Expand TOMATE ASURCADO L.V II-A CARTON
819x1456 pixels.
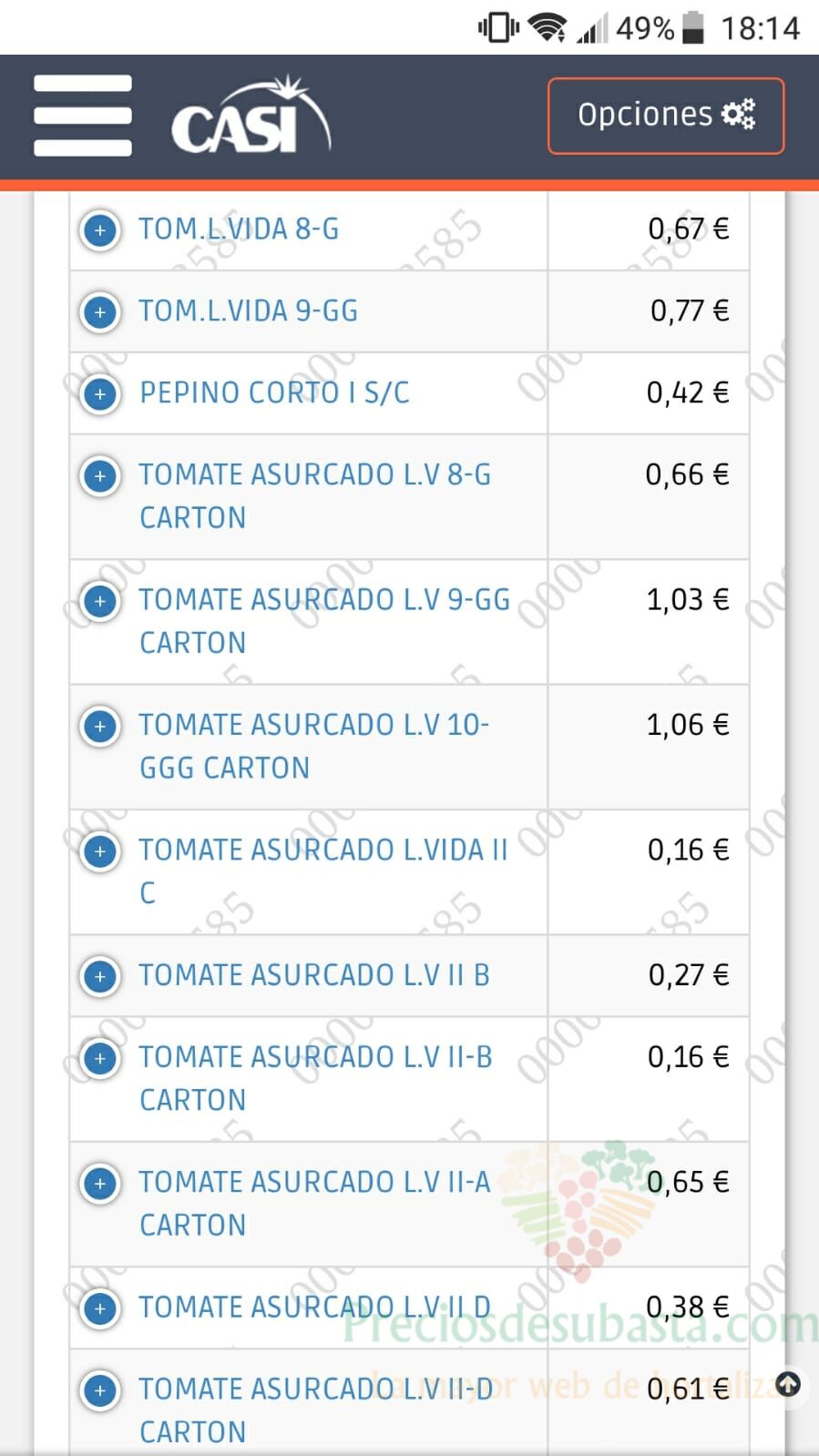[100, 1184]
